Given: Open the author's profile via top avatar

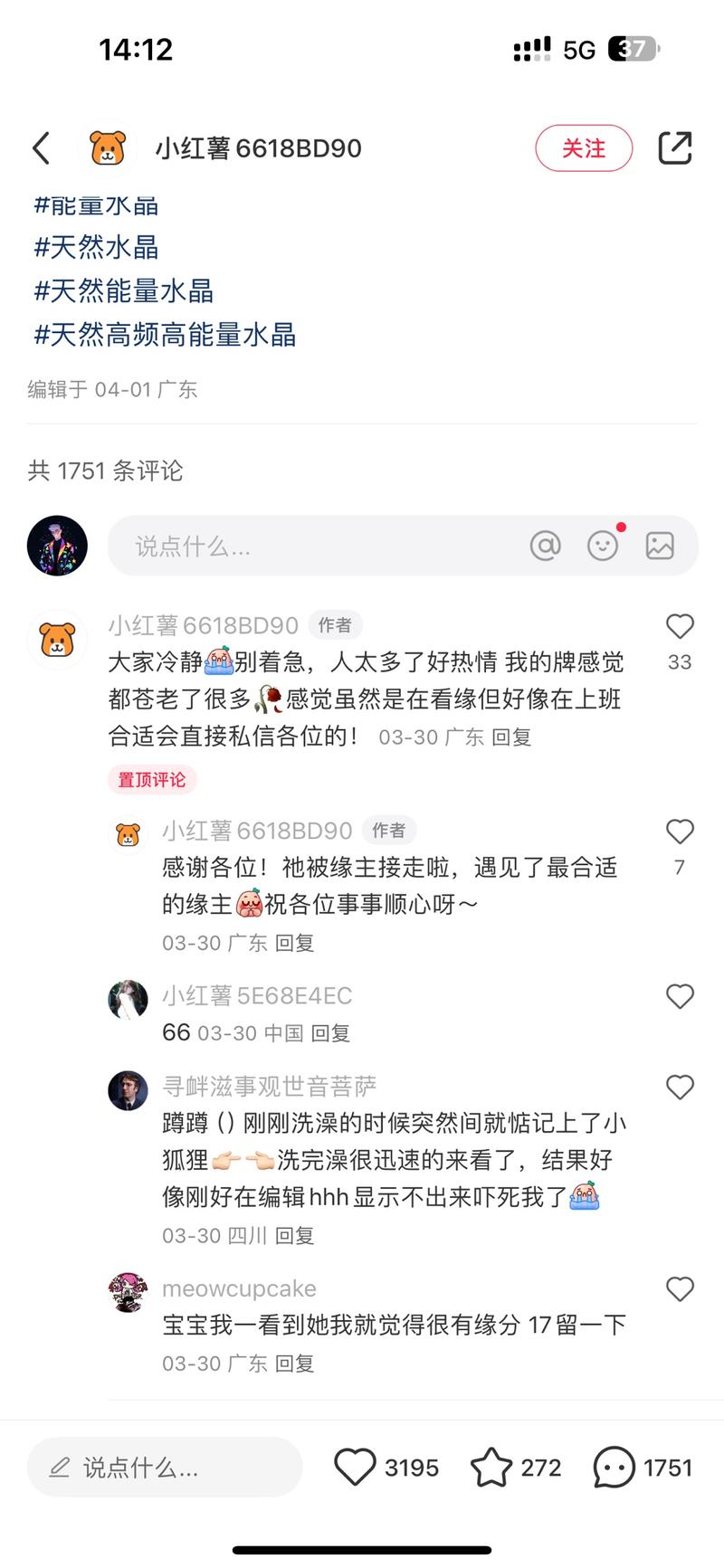Looking at the screenshot, I should 108,147.
